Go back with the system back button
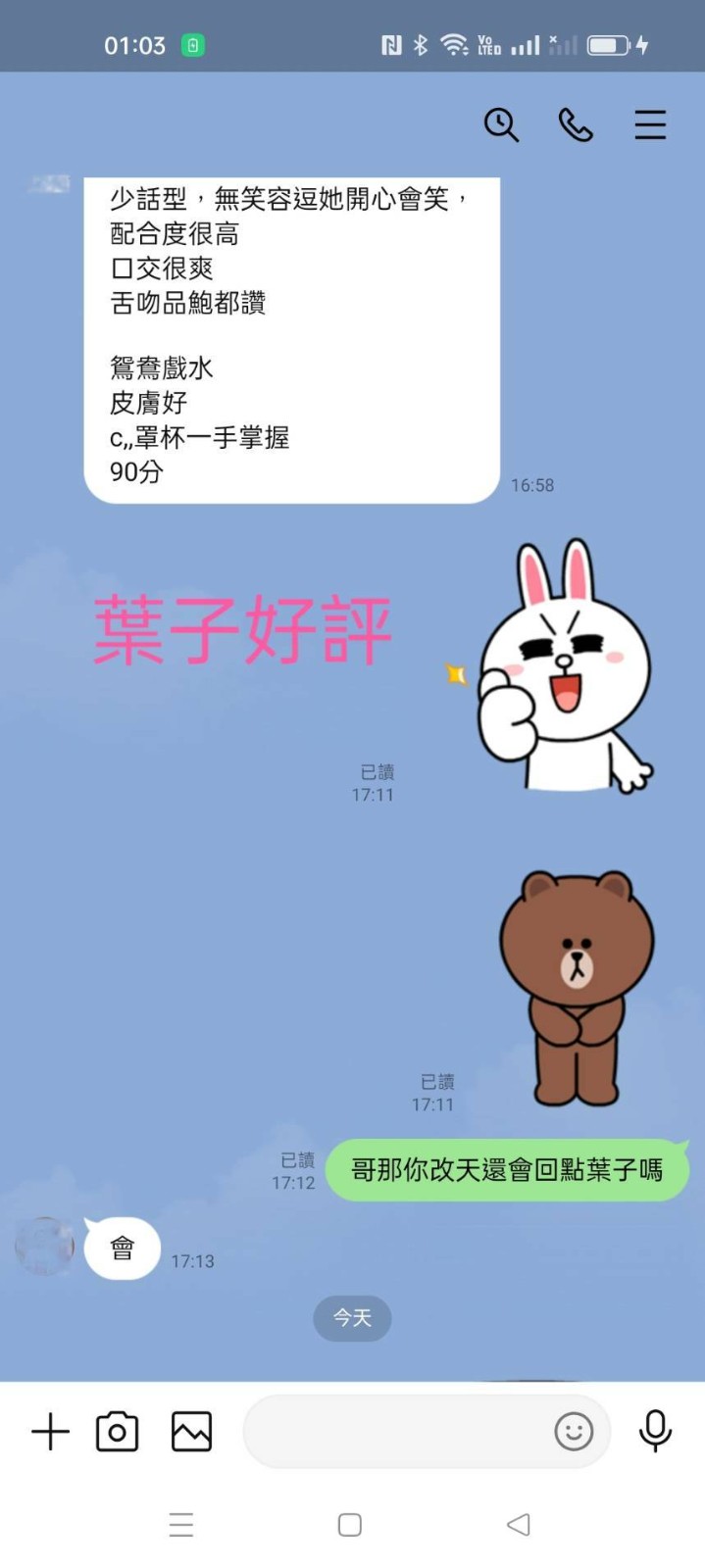The width and height of the screenshot is (705, 1568). 519,1524
